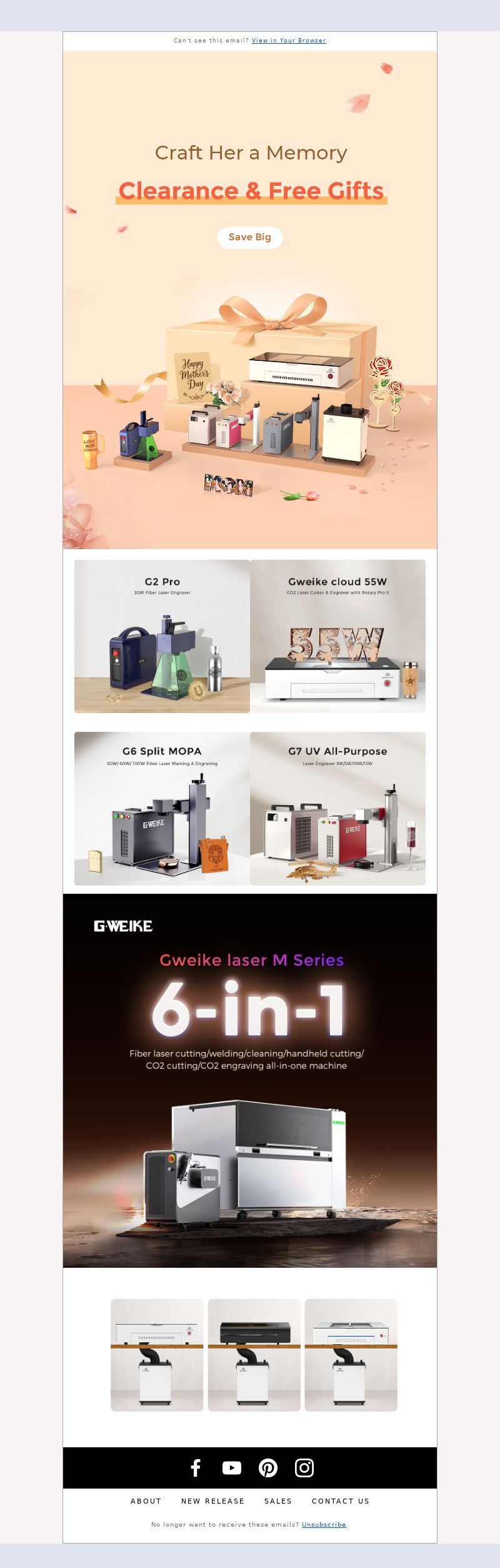Open View in Your Browser link
The height and width of the screenshot is (1568, 500).
289,41
